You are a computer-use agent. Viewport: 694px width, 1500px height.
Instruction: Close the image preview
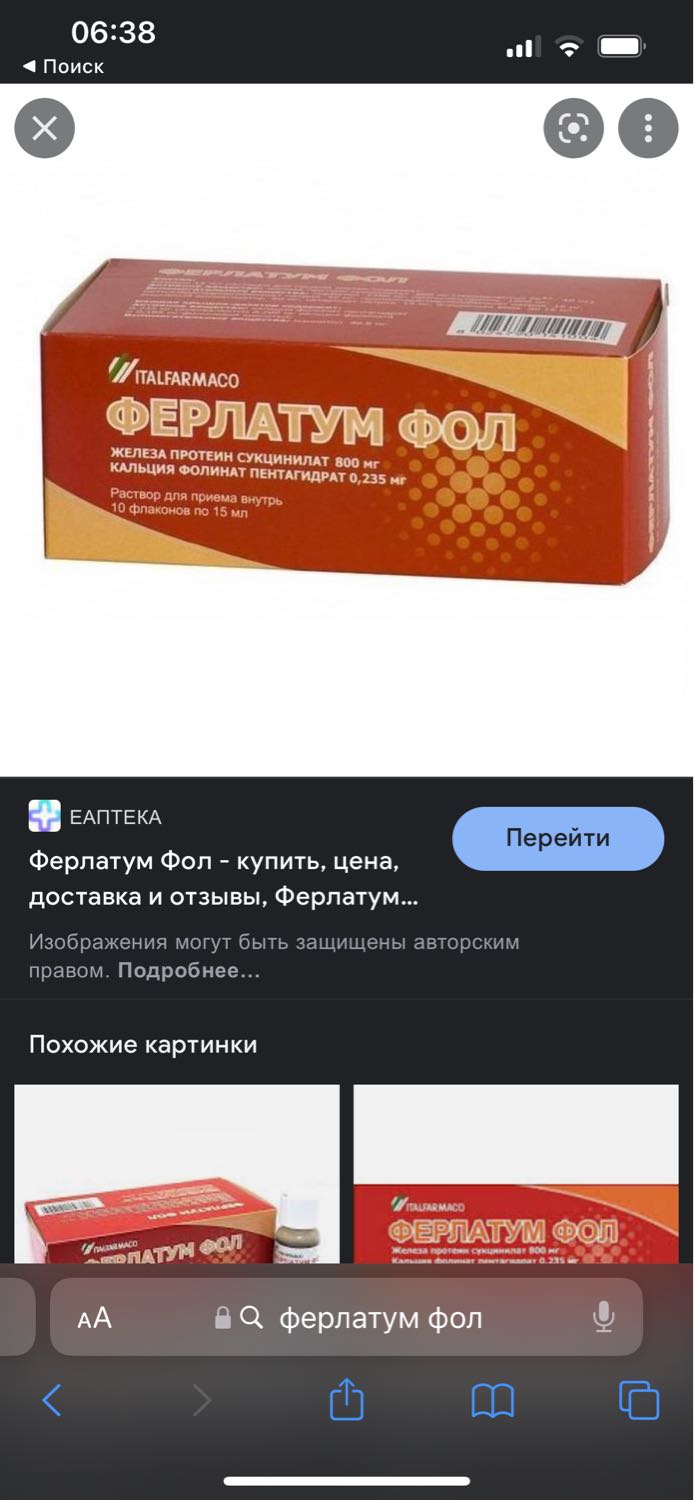tap(45, 128)
